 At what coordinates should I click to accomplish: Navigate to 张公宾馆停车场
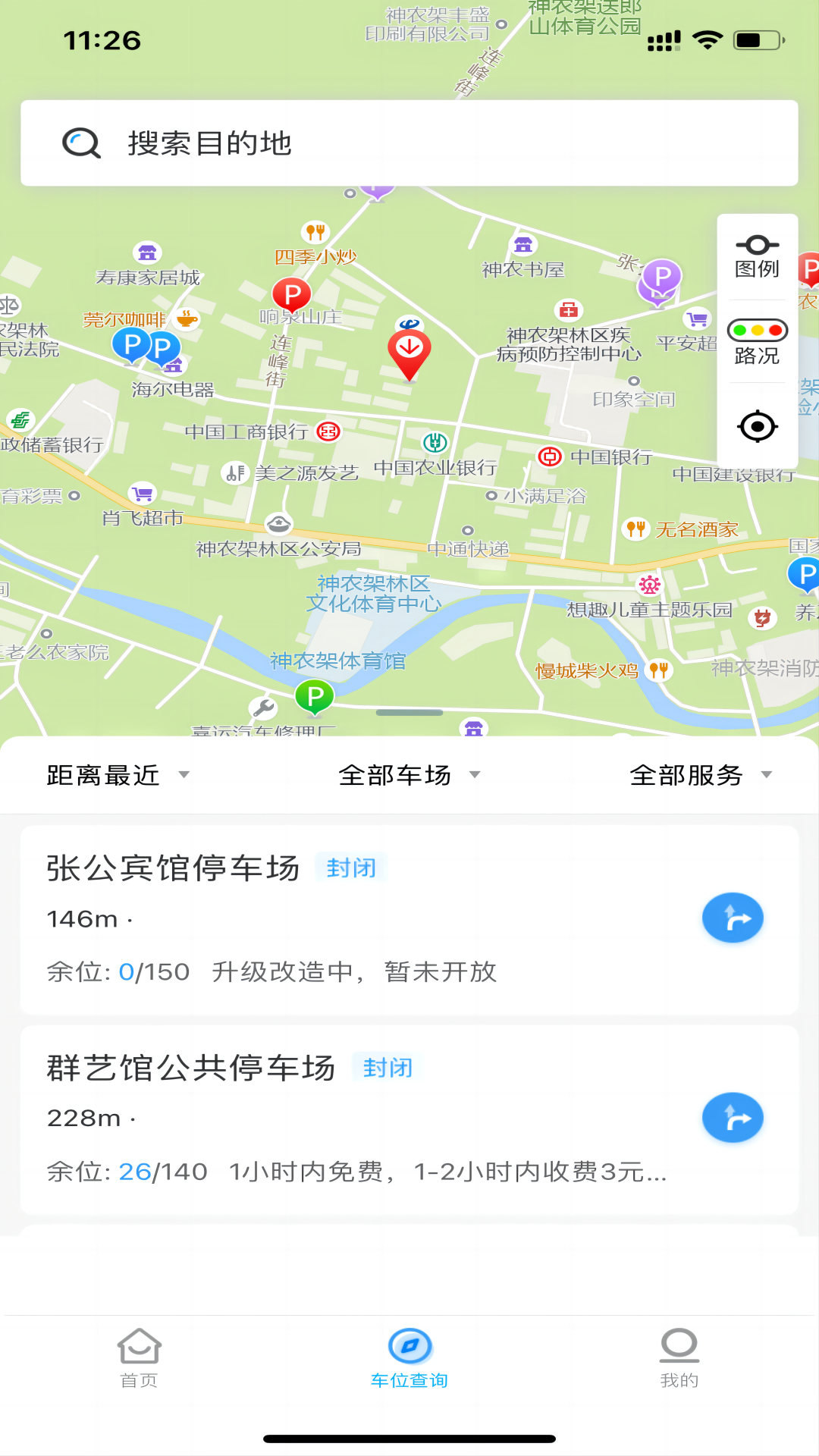733,918
